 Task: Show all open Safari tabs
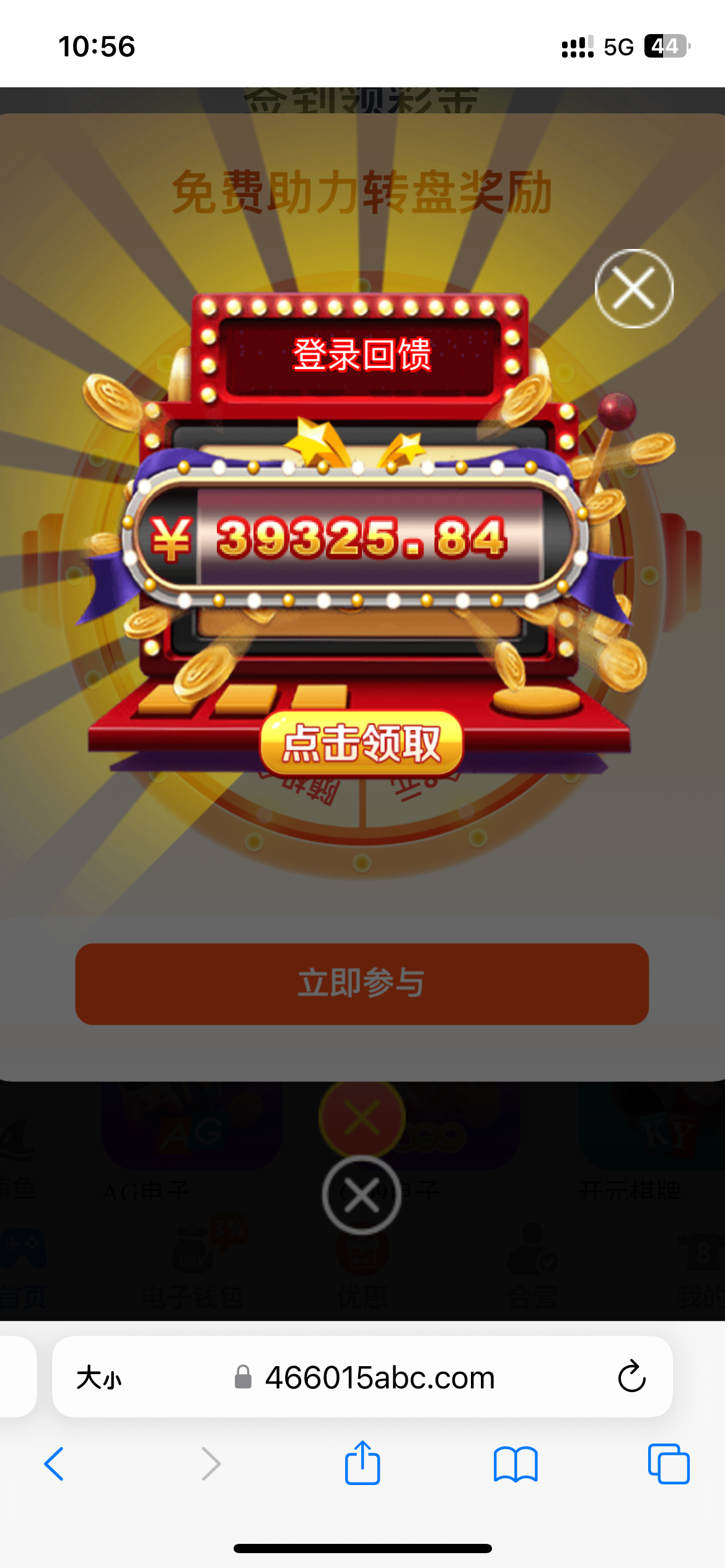tap(669, 1464)
